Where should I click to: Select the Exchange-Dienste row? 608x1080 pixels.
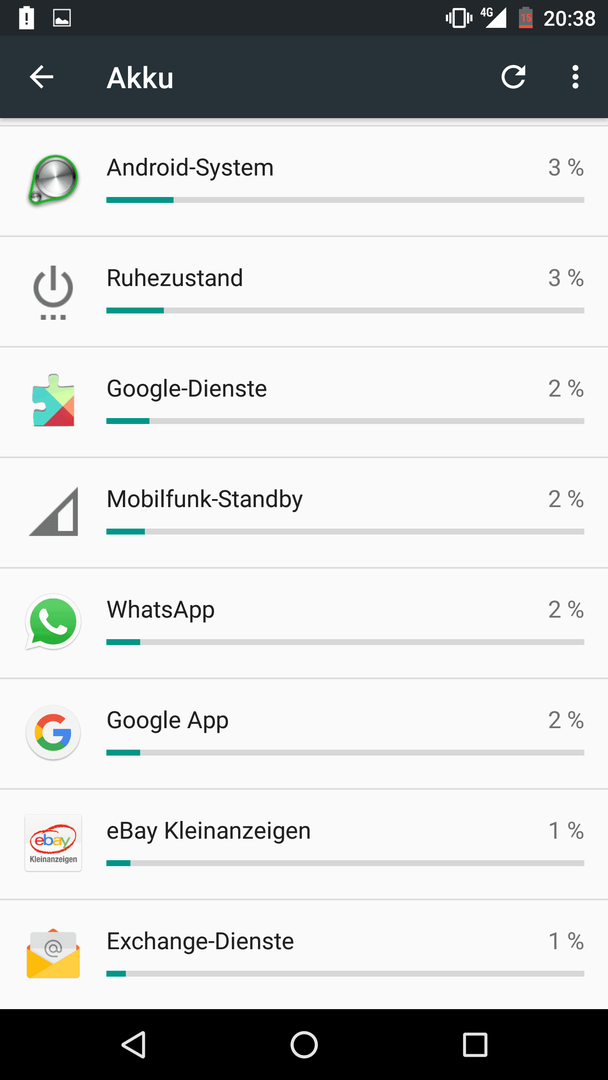(304, 955)
